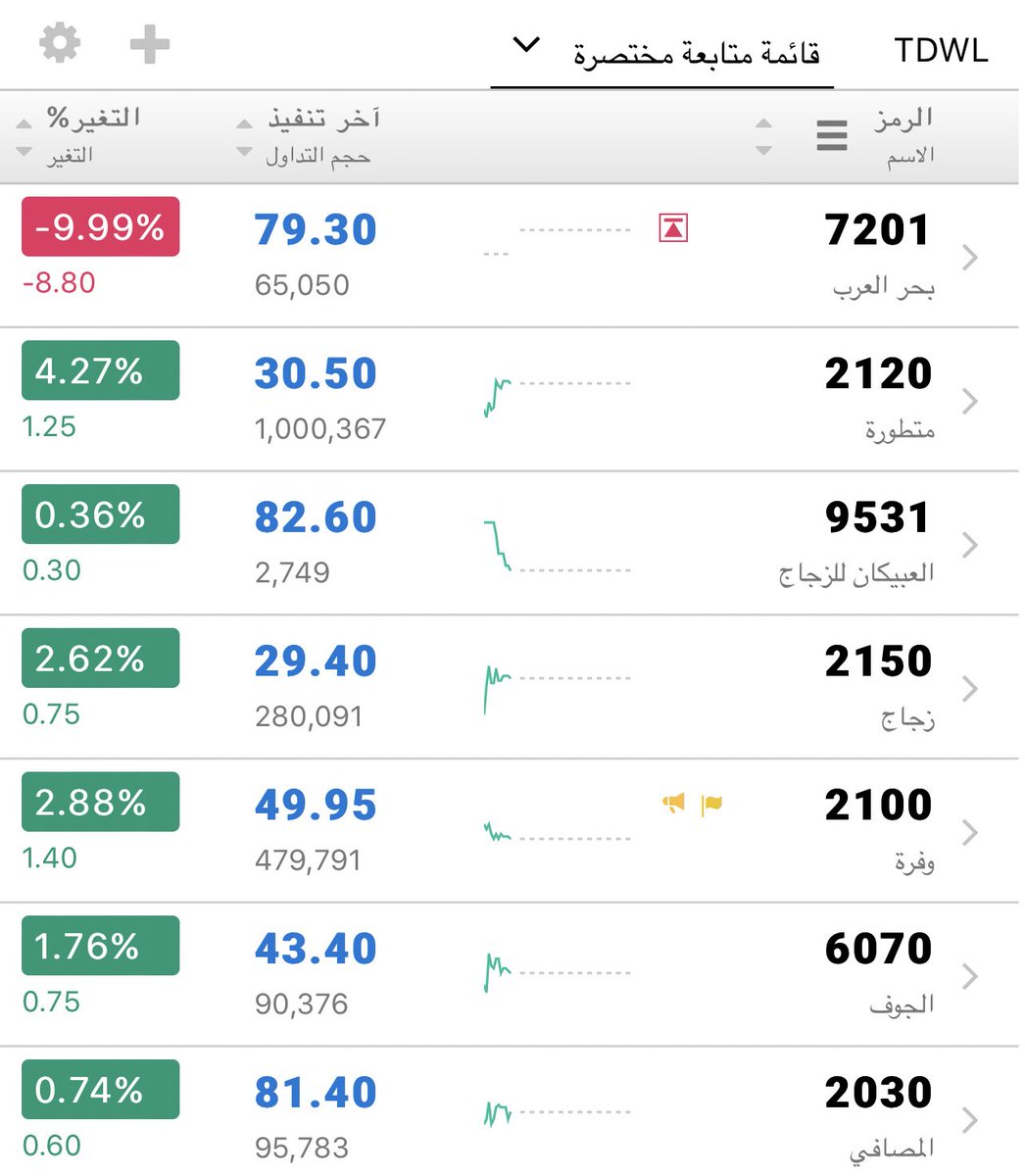Open stock 2150 زجاج
The image size is (1025, 1176).
tap(878, 687)
